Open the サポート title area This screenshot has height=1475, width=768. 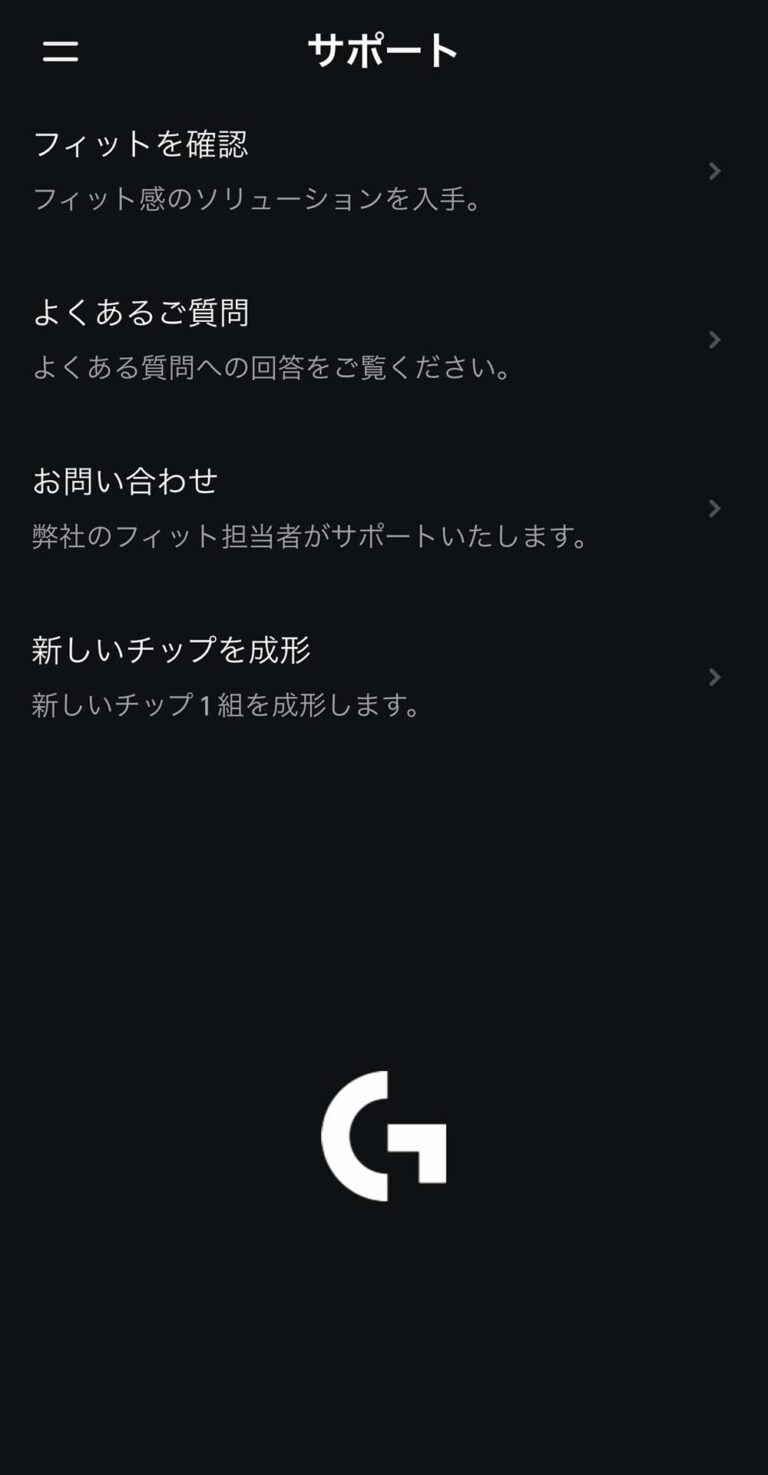[x=383, y=48]
